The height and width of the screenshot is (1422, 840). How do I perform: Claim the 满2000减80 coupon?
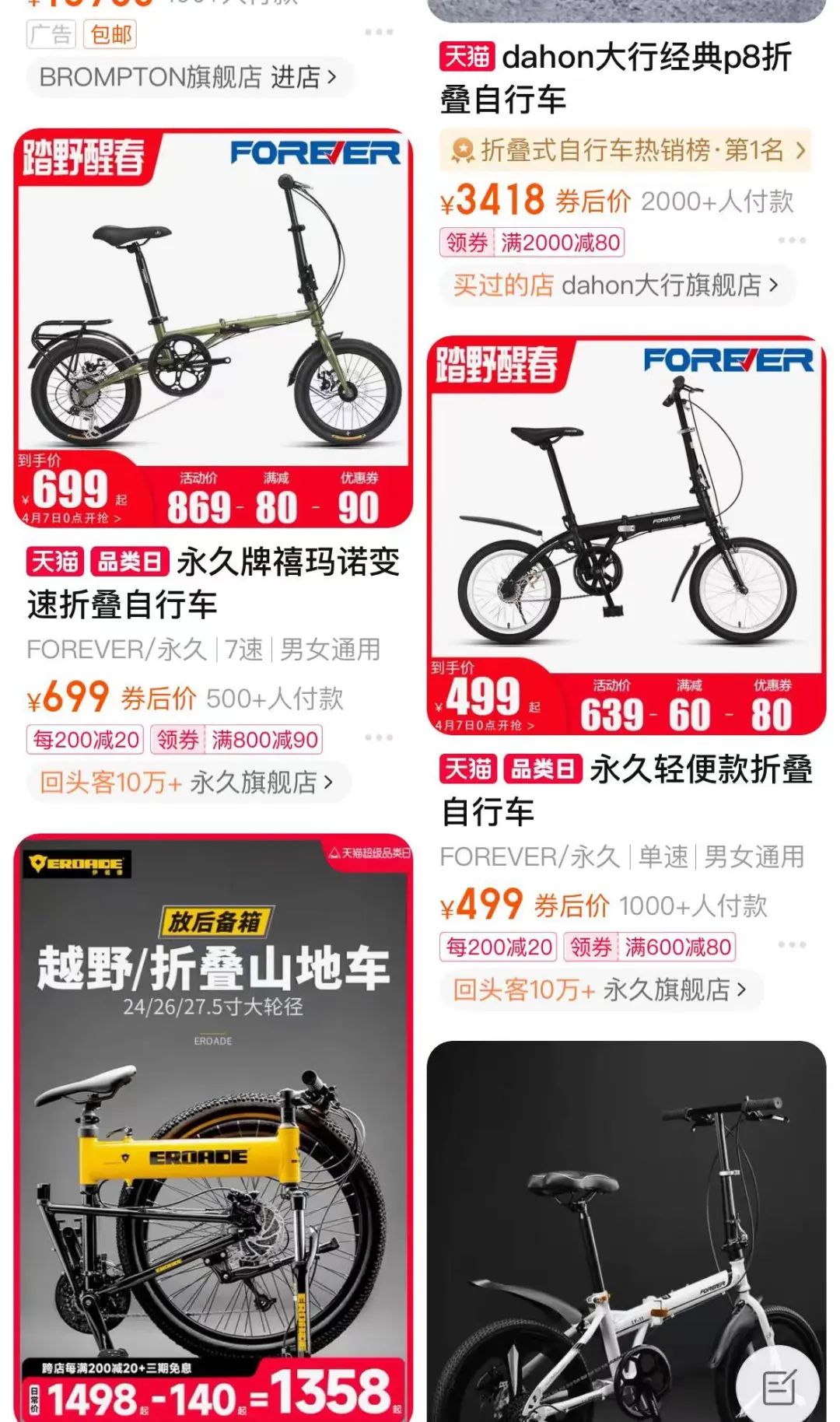(533, 243)
